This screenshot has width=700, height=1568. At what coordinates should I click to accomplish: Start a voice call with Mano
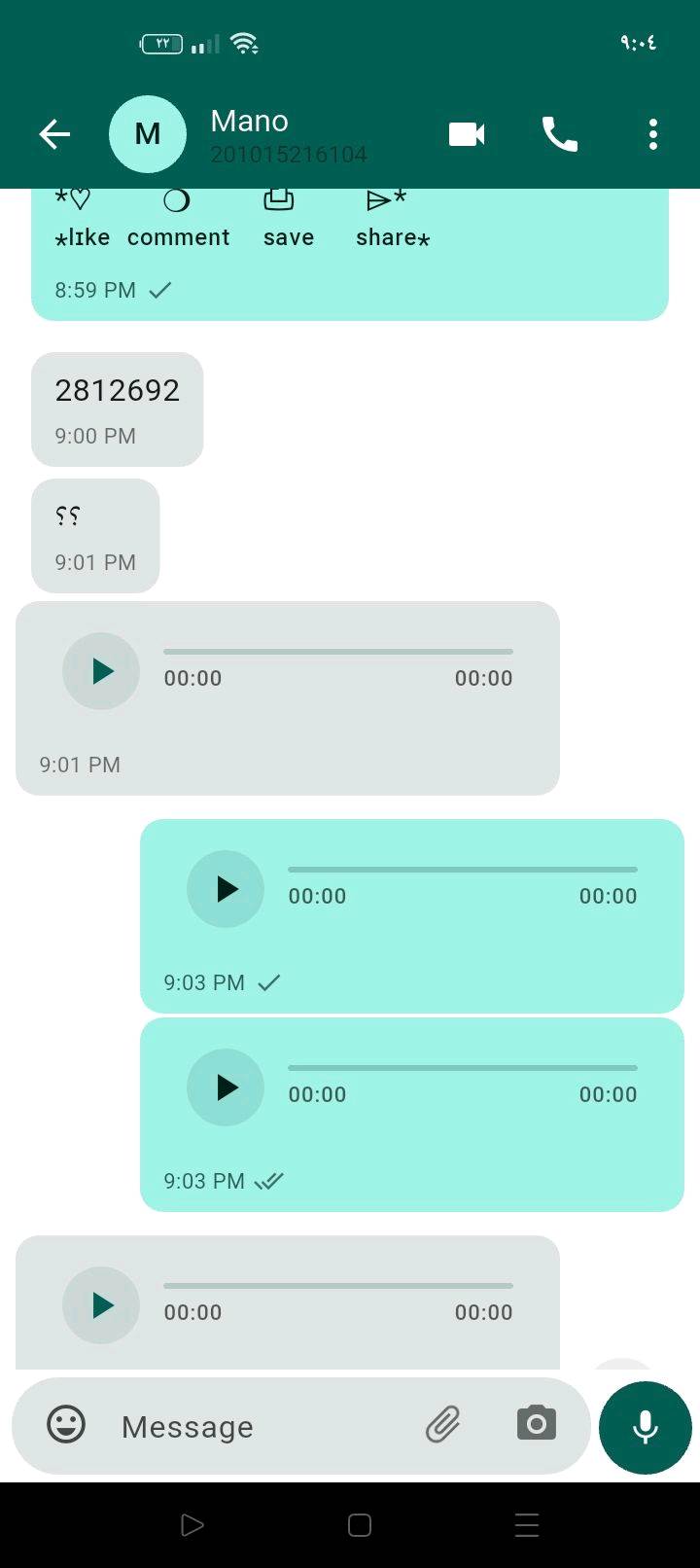[x=559, y=134]
